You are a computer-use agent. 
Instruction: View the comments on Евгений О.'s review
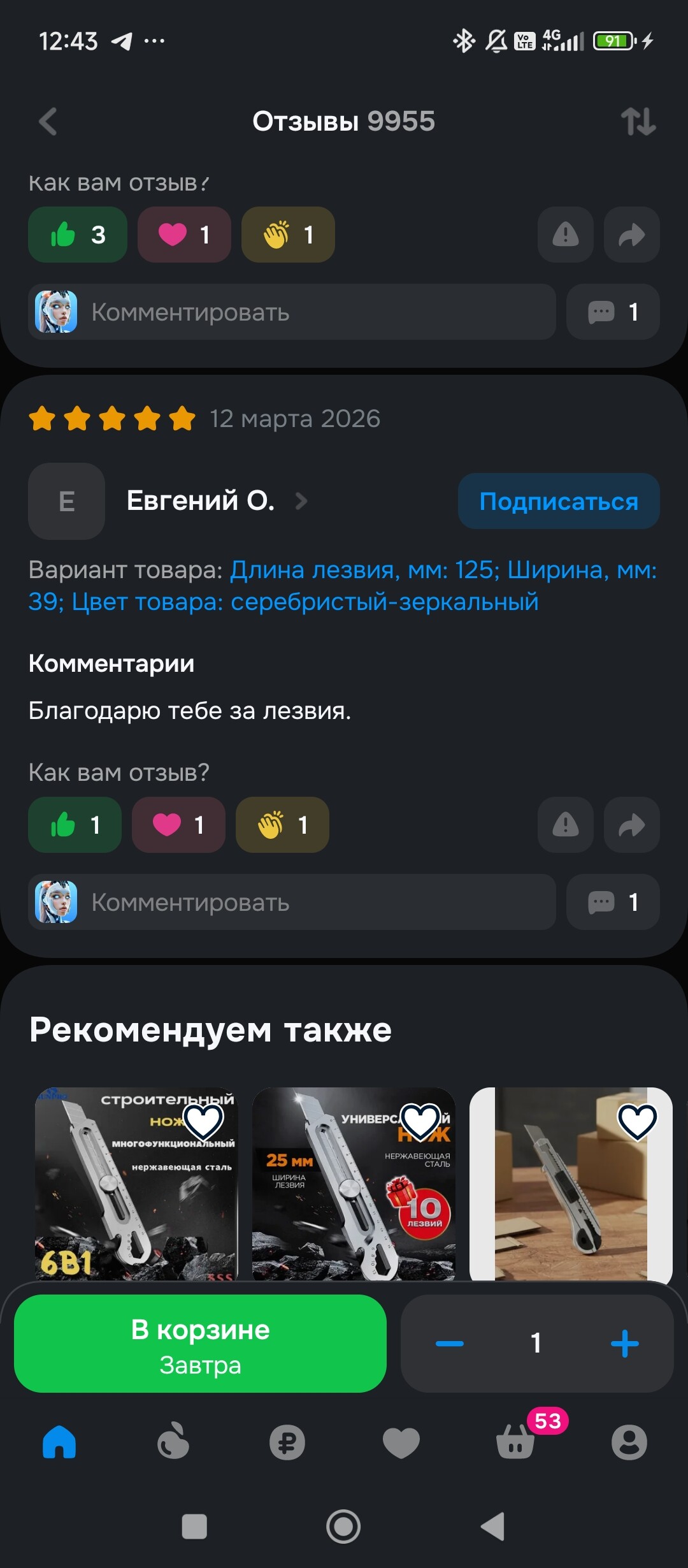pyautogui.click(x=612, y=902)
